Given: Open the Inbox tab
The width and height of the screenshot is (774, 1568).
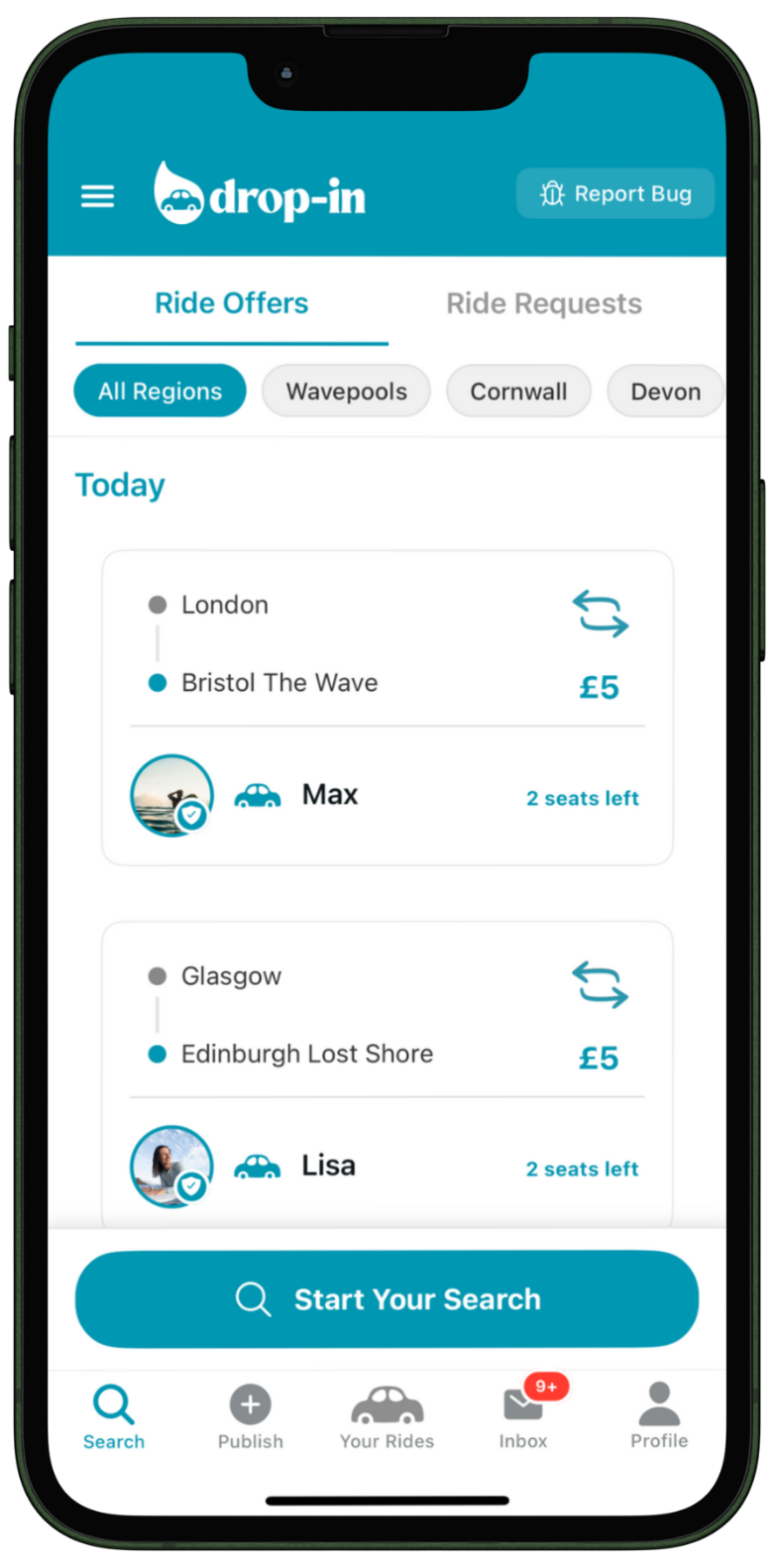Looking at the screenshot, I should click(x=523, y=1417).
